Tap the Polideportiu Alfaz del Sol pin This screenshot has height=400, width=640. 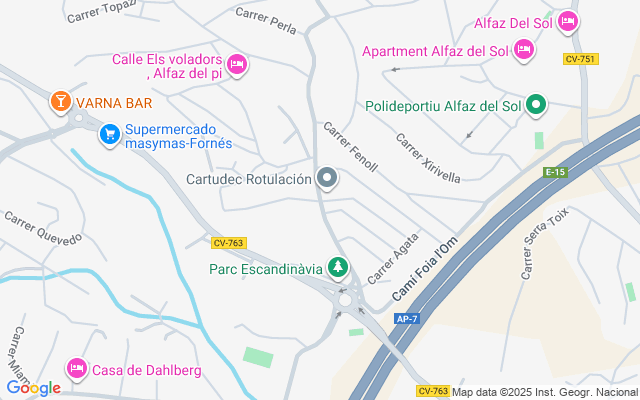(536, 106)
